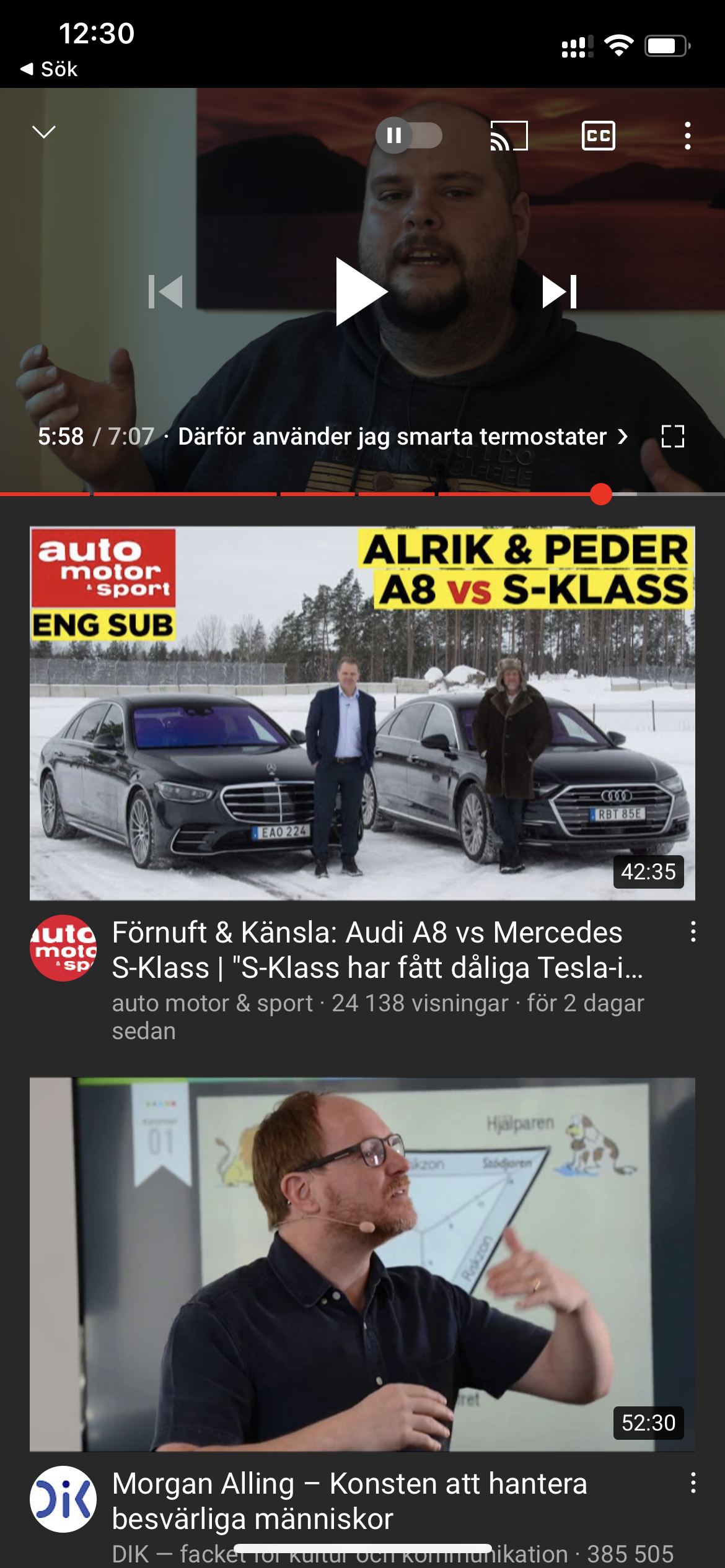Tap the red scrubber on the progress bar
The height and width of the screenshot is (1568, 725).
point(600,494)
